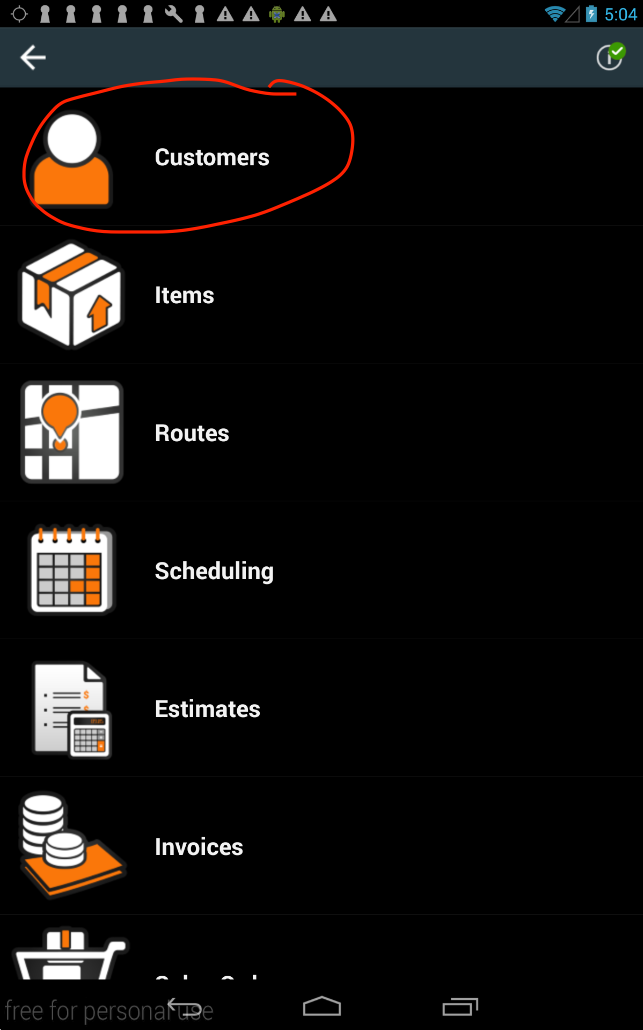Go to Routes
Image resolution: width=643 pixels, height=1030 pixels.
click(x=192, y=434)
